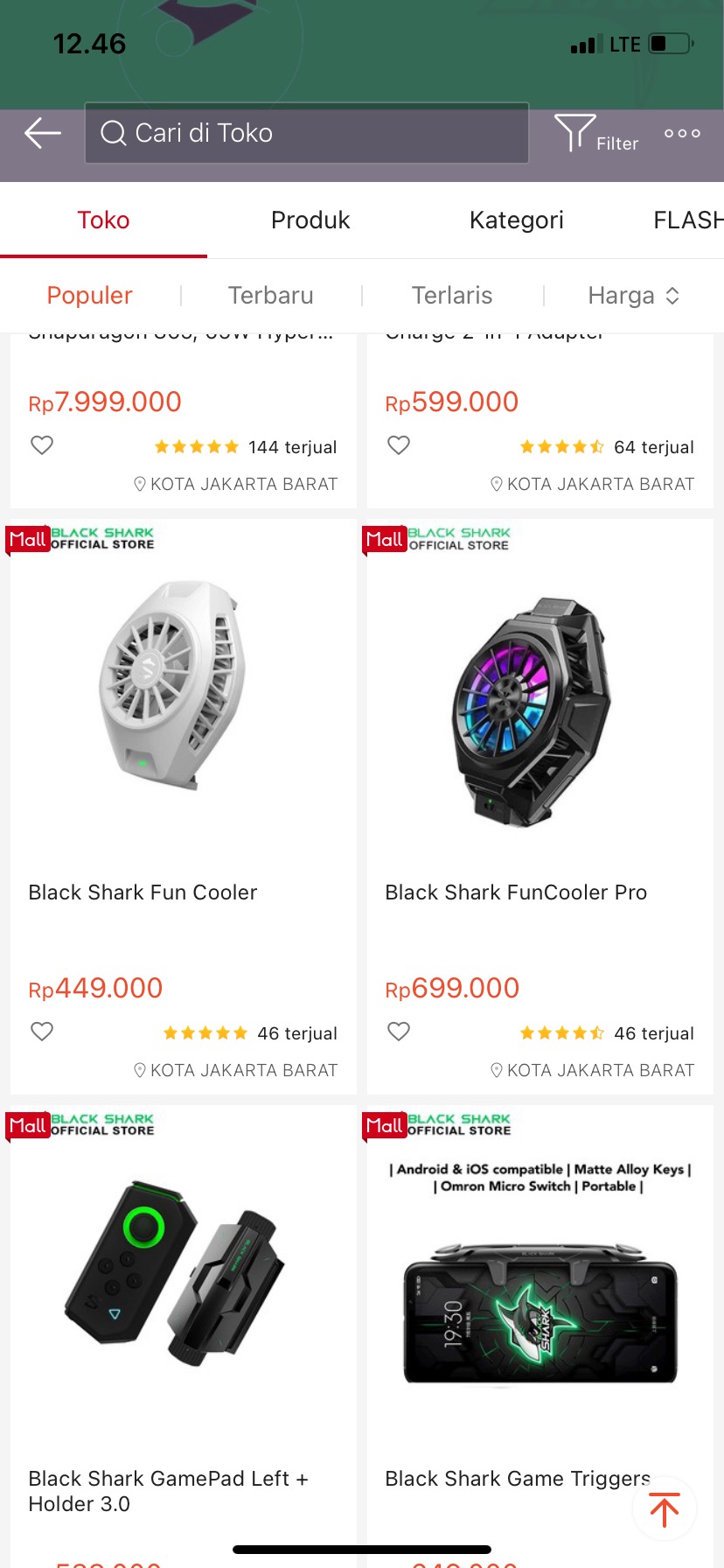Sort products by Terbaru
The height and width of the screenshot is (1568, 724).
(x=270, y=295)
